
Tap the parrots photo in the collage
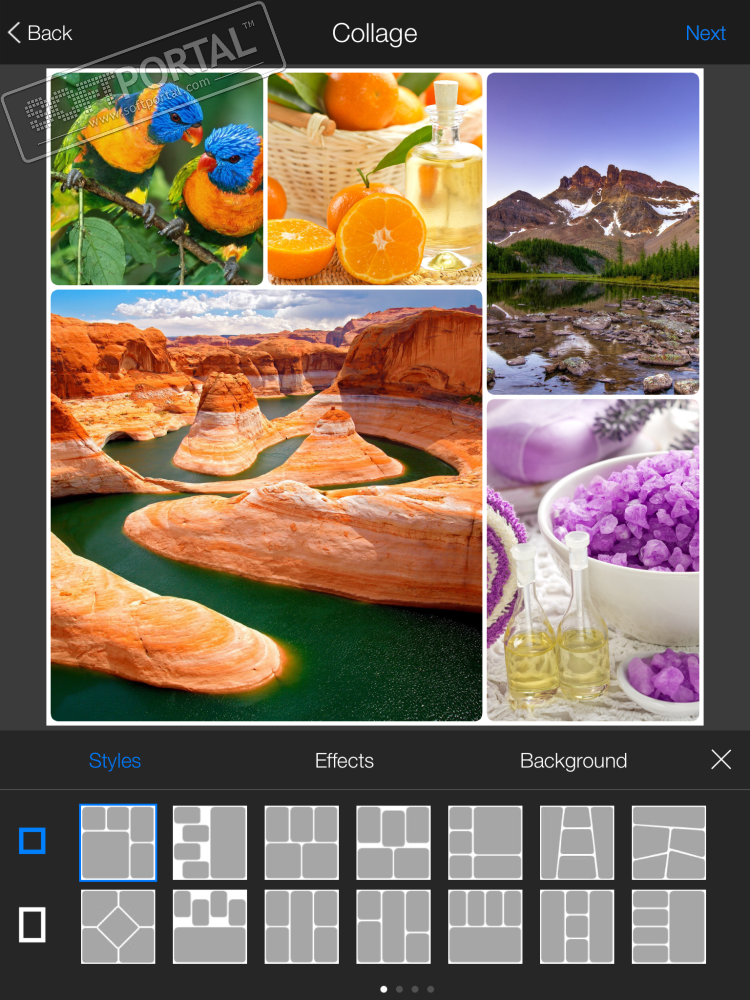pyautogui.click(x=157, y=178)
